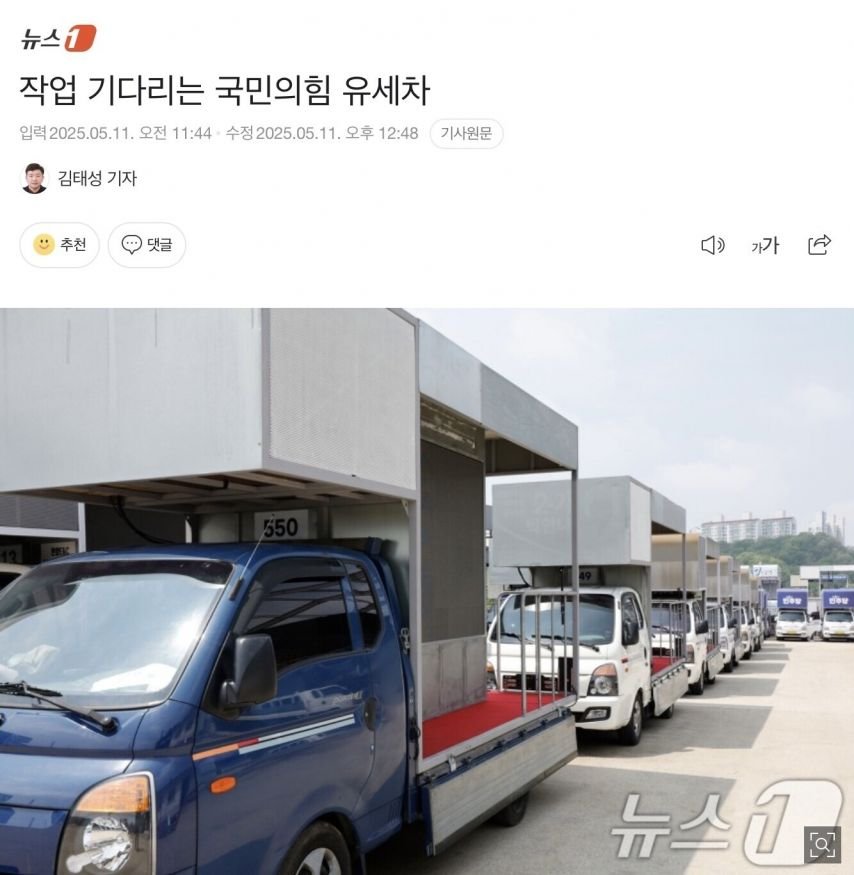The width and height of the screenshot is (854, 875).
Task: Share this article
Action: (819, 245)
